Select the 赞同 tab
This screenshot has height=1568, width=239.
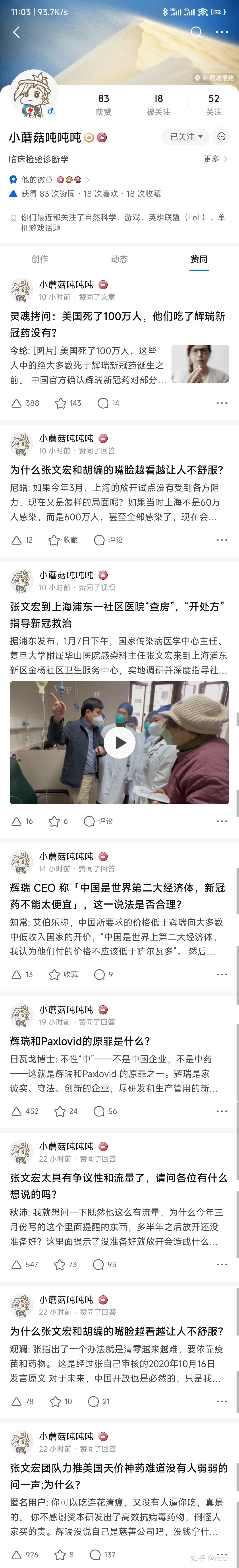pyautogui.click(x=199, y=259)
